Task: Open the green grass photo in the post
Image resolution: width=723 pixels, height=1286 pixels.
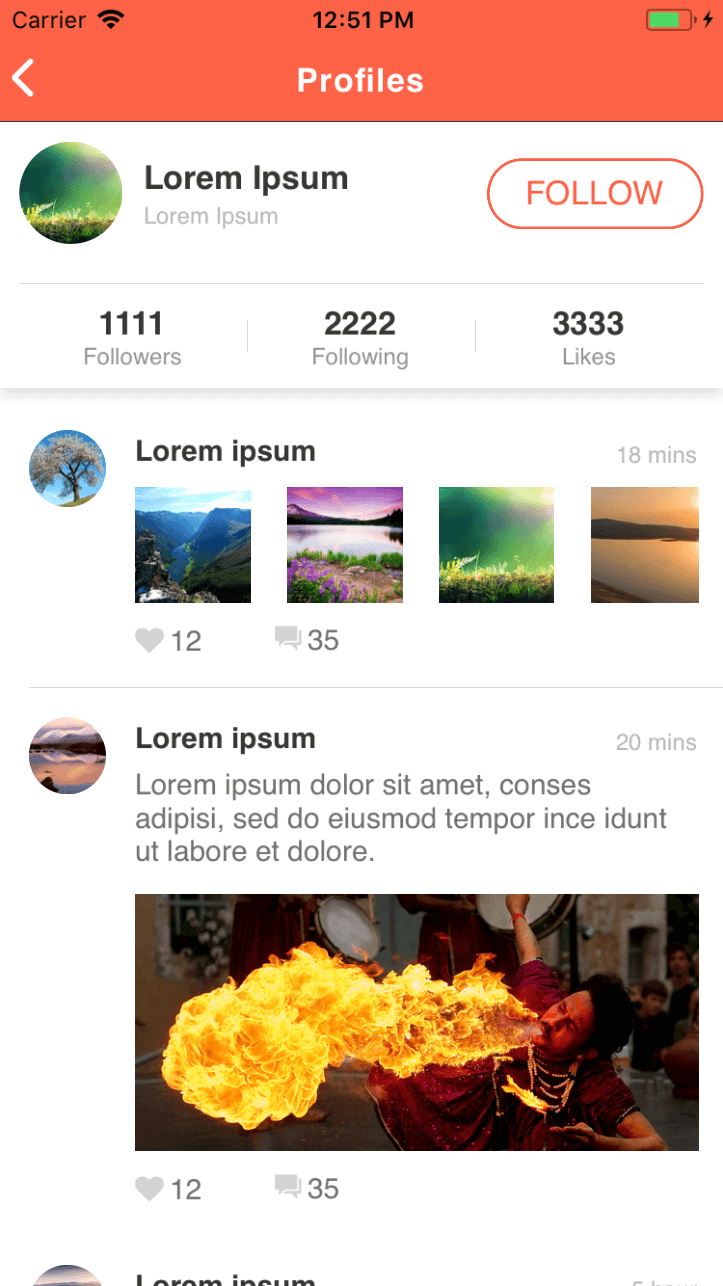Action: coord(497,545)
